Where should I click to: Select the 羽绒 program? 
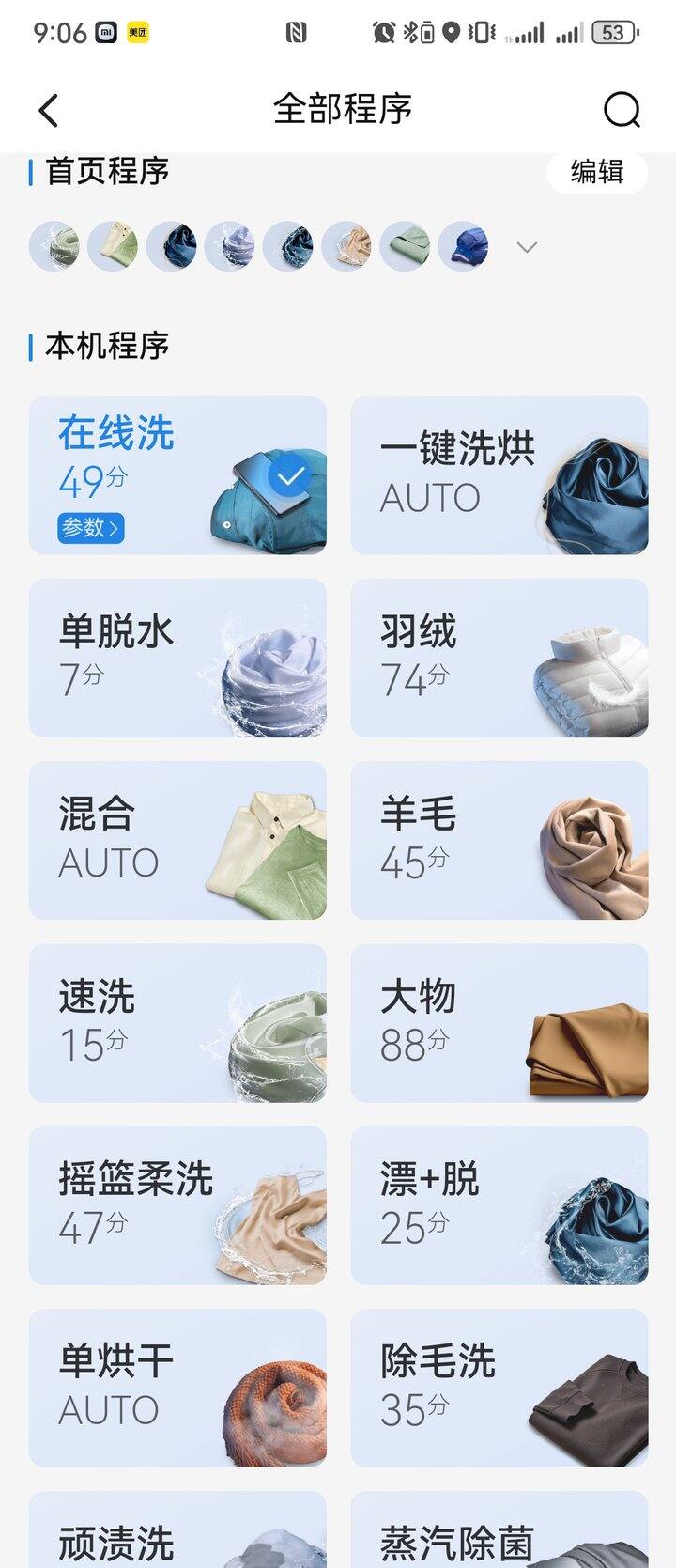coord(499,658)
